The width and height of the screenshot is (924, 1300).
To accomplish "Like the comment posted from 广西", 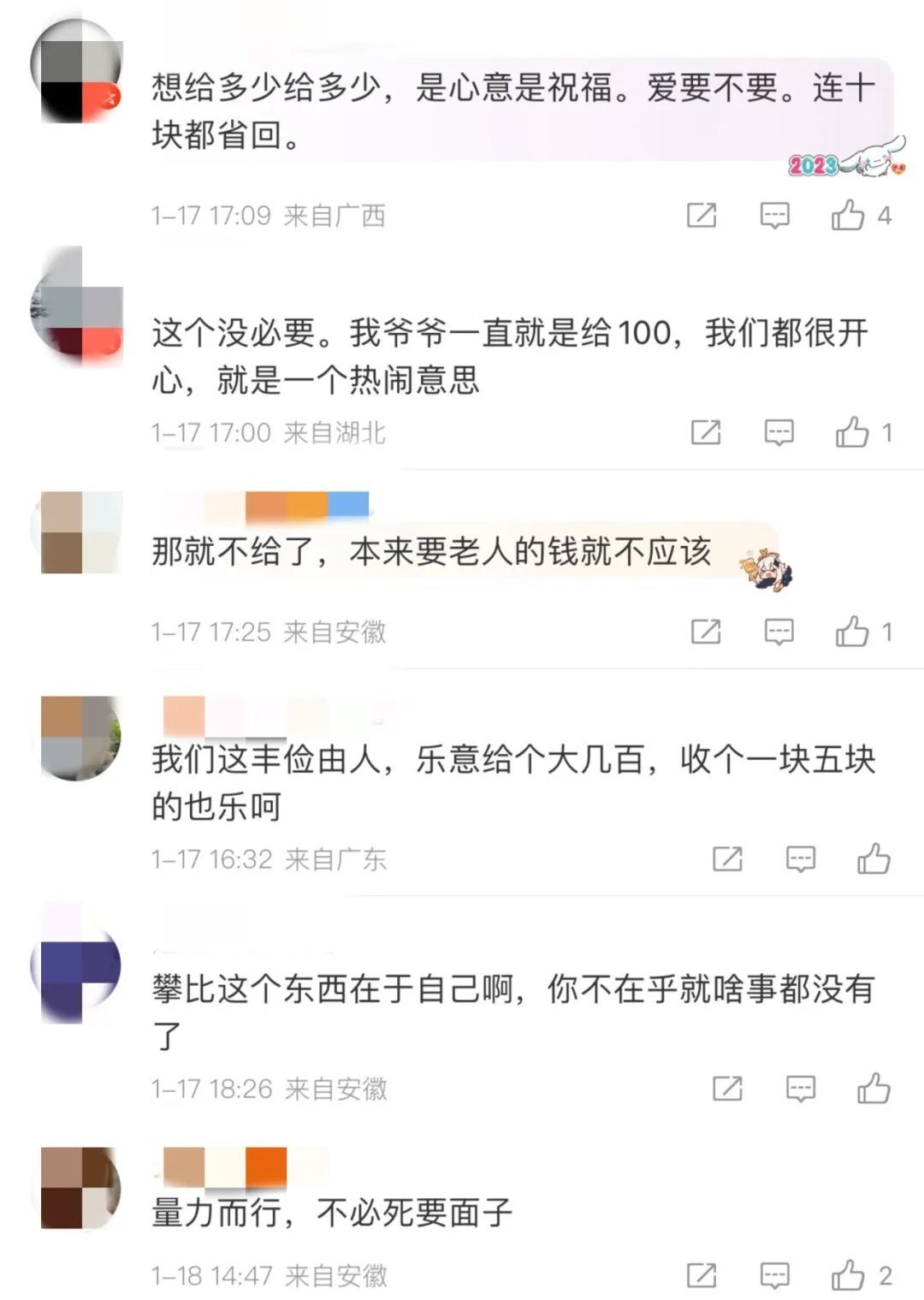I will [x=848, y=215].
